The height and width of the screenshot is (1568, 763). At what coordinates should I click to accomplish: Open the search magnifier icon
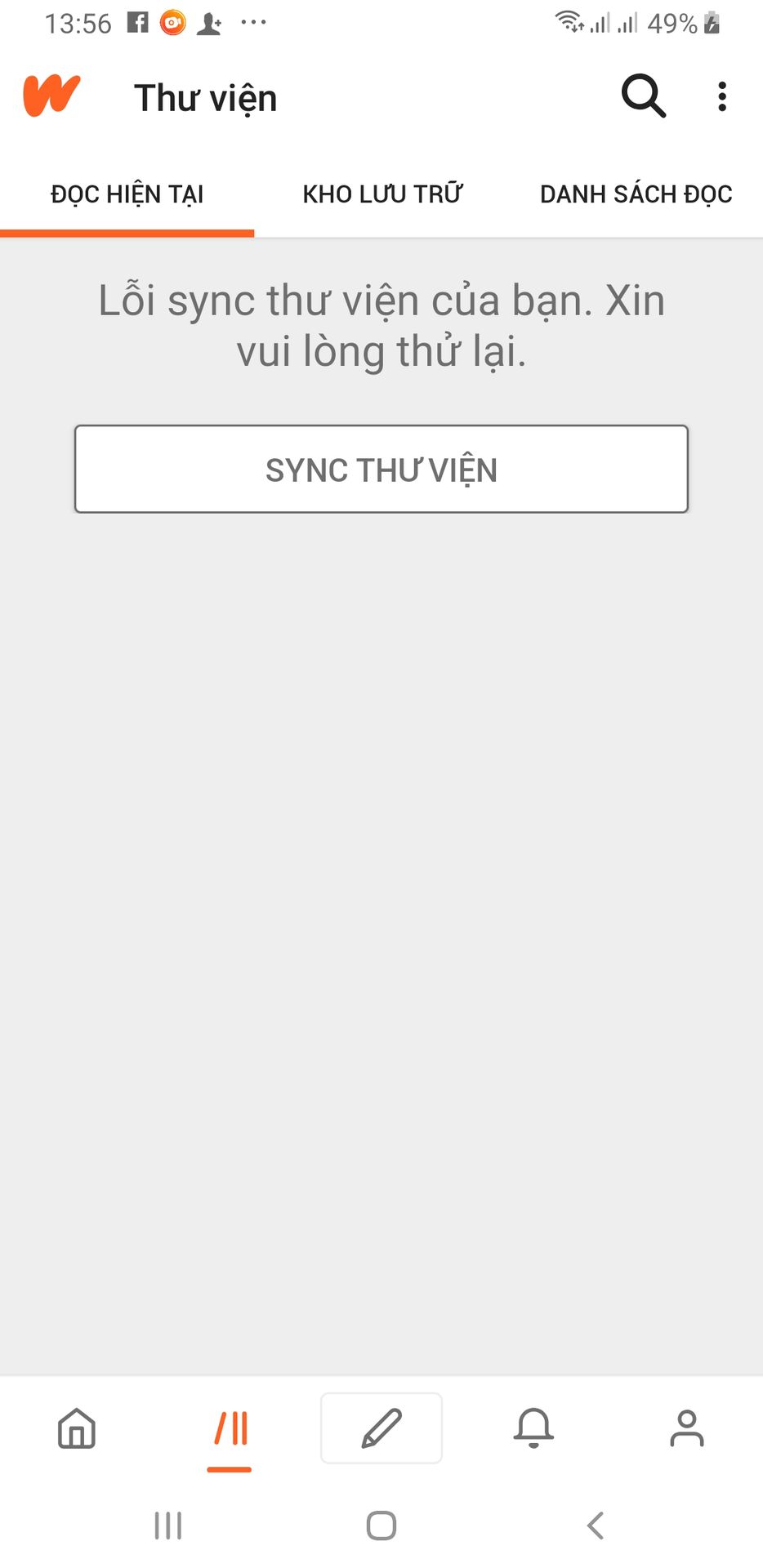point(644,96)
